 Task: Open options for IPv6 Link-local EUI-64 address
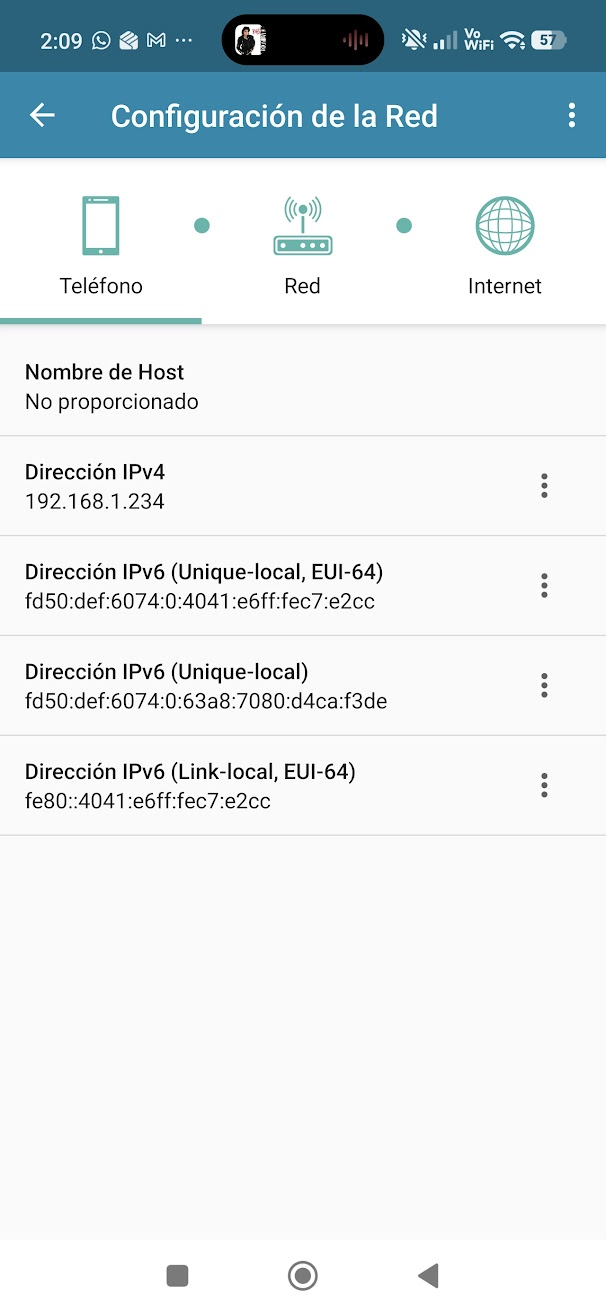pos(544,785)
